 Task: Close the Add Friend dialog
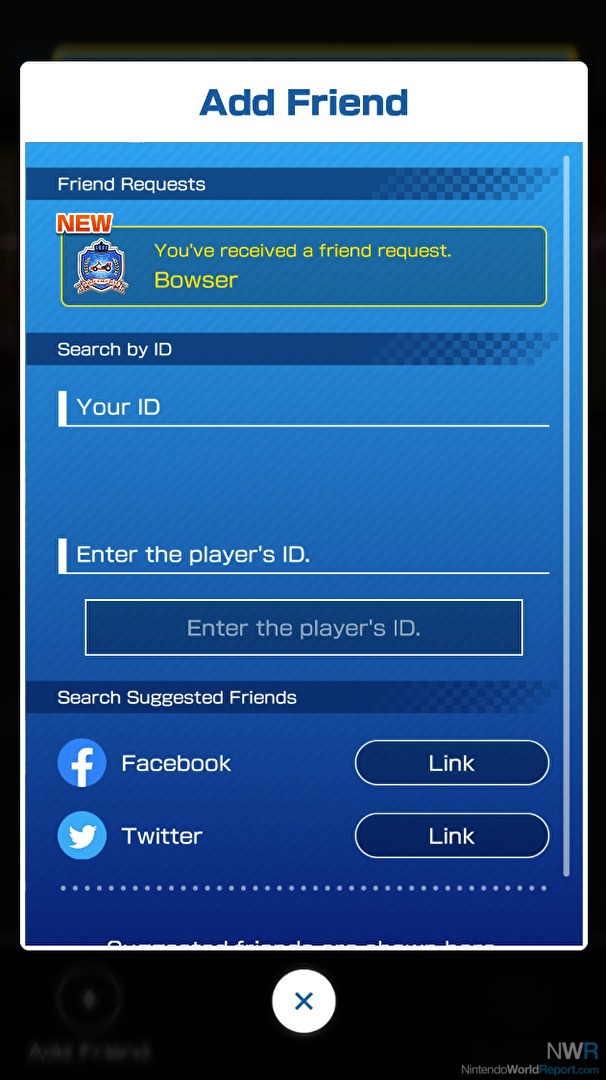304,1001
